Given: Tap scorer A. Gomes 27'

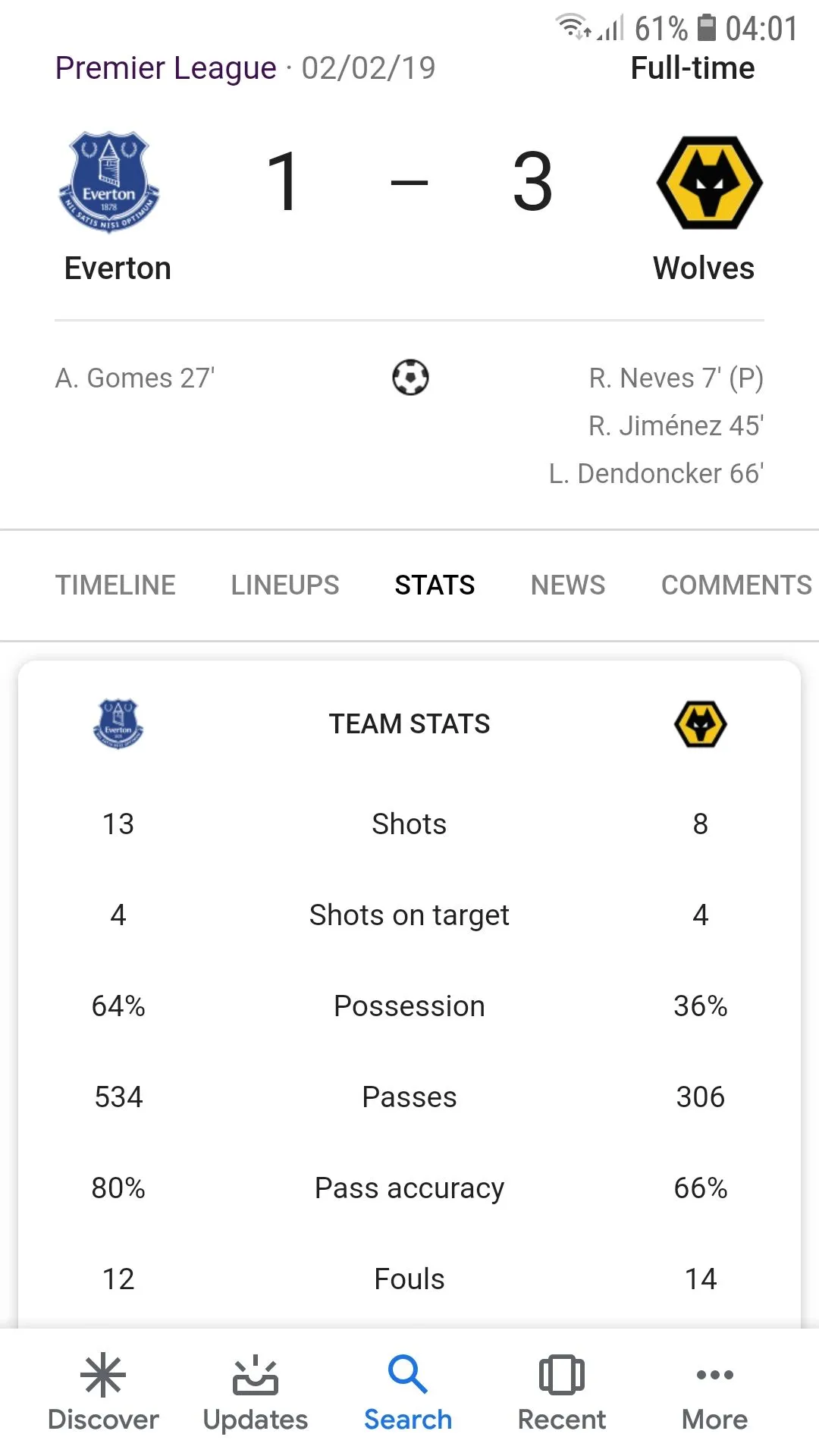Looking at the screenshot, I should click(x=135, y=377).
